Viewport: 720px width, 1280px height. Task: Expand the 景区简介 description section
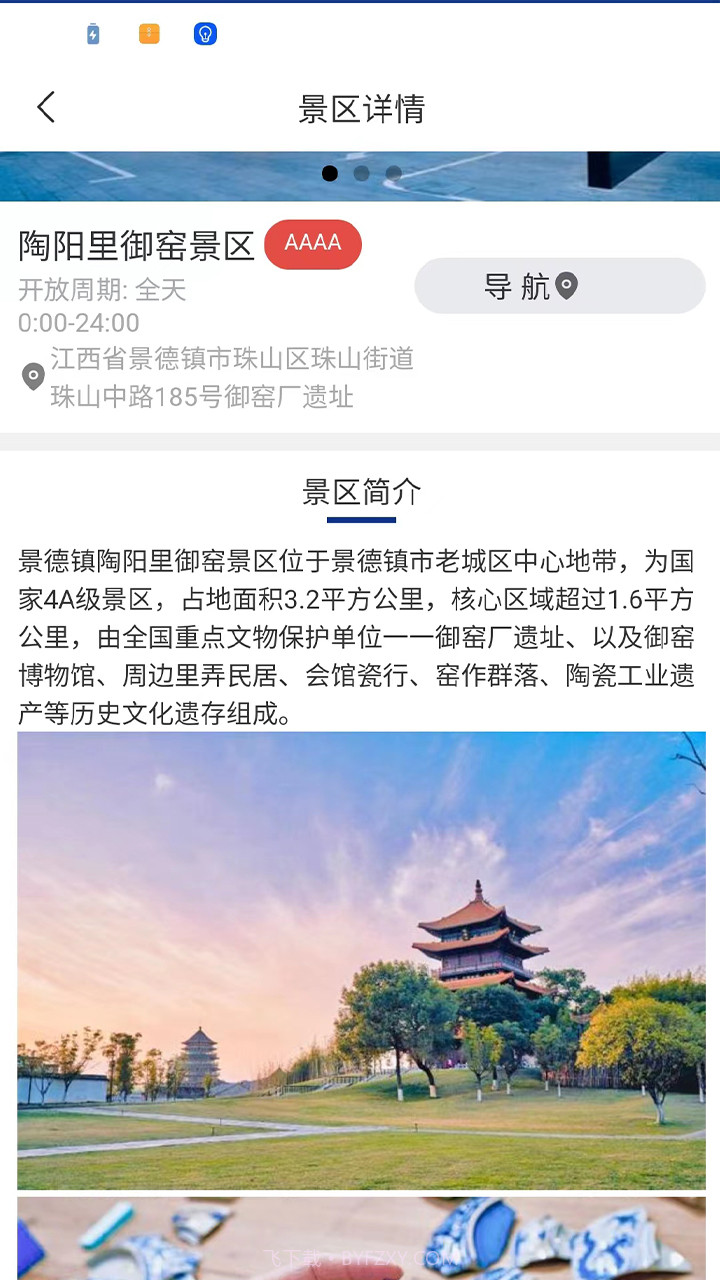[x=360, y=630]
